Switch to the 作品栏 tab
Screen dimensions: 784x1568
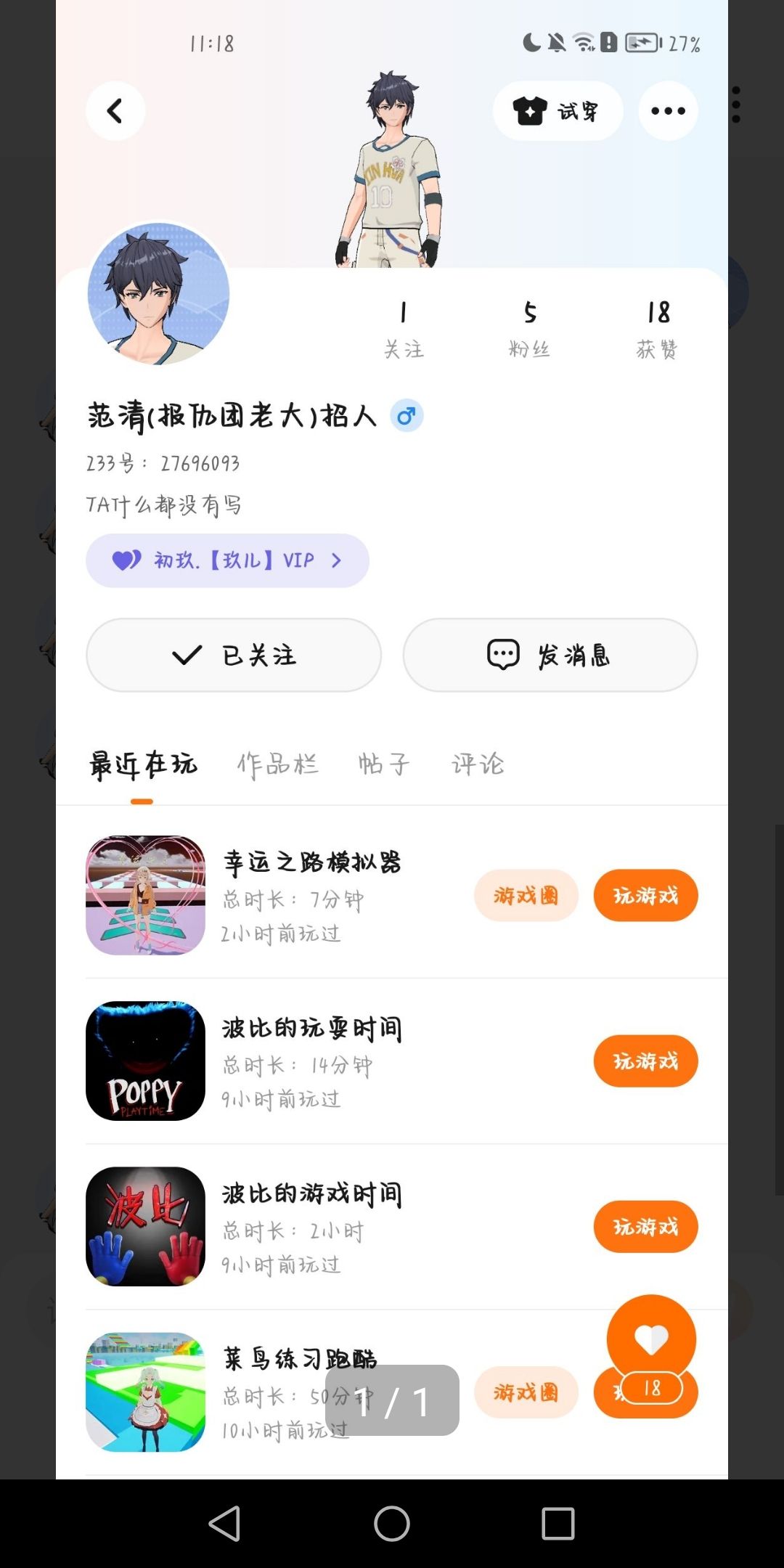[277, 764]
